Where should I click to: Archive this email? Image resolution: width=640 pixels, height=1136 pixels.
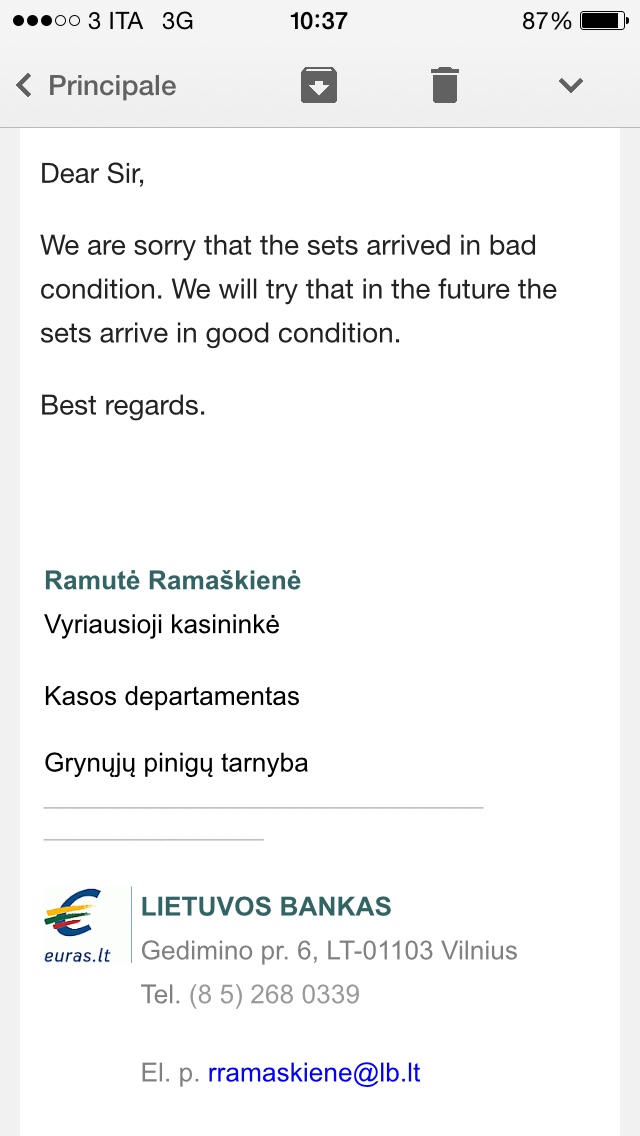pyautogui.click(x=319, y=85)
